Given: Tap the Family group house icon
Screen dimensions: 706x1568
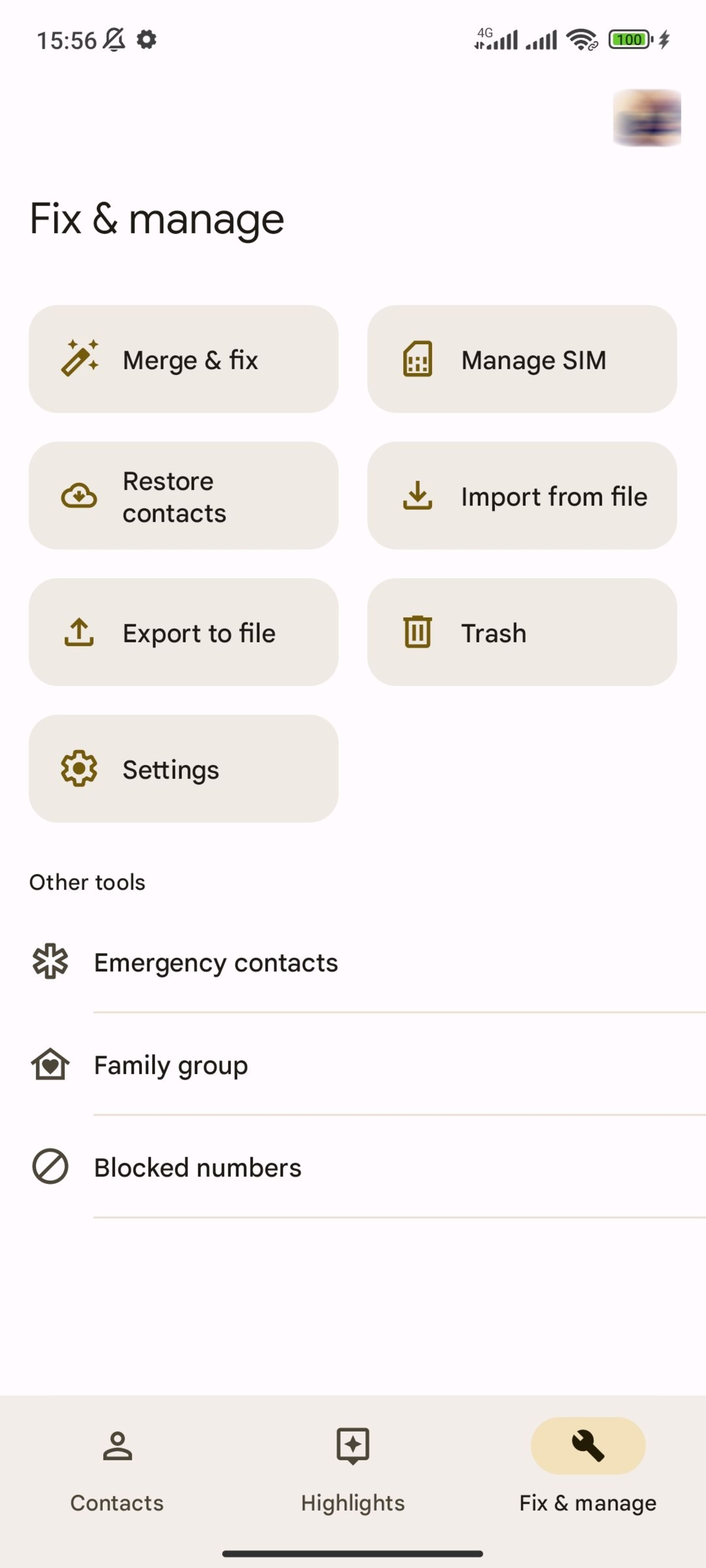Looking at the screenshot, I should (x=50, y=1065).
